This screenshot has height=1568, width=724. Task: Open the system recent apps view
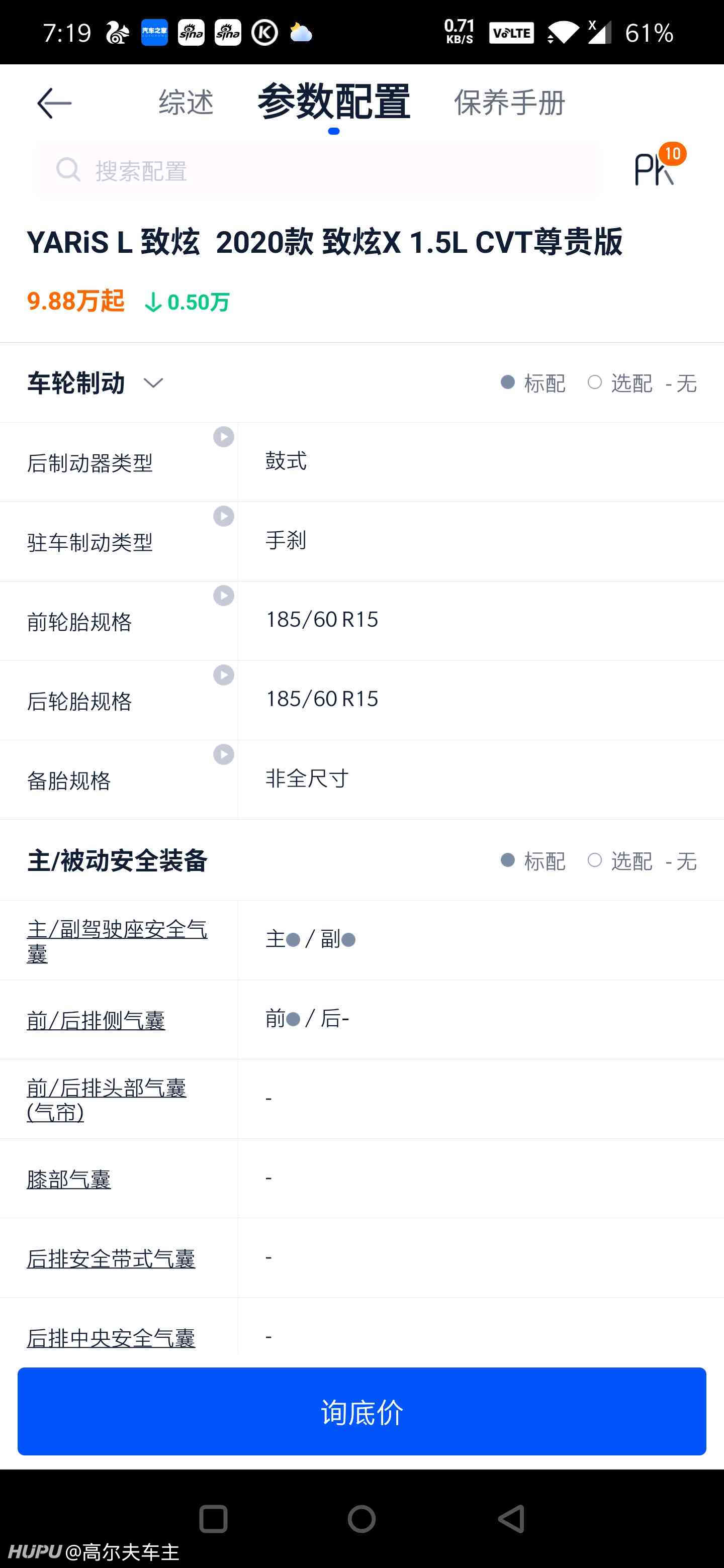pyautogui.click(x=214, y=1519)
